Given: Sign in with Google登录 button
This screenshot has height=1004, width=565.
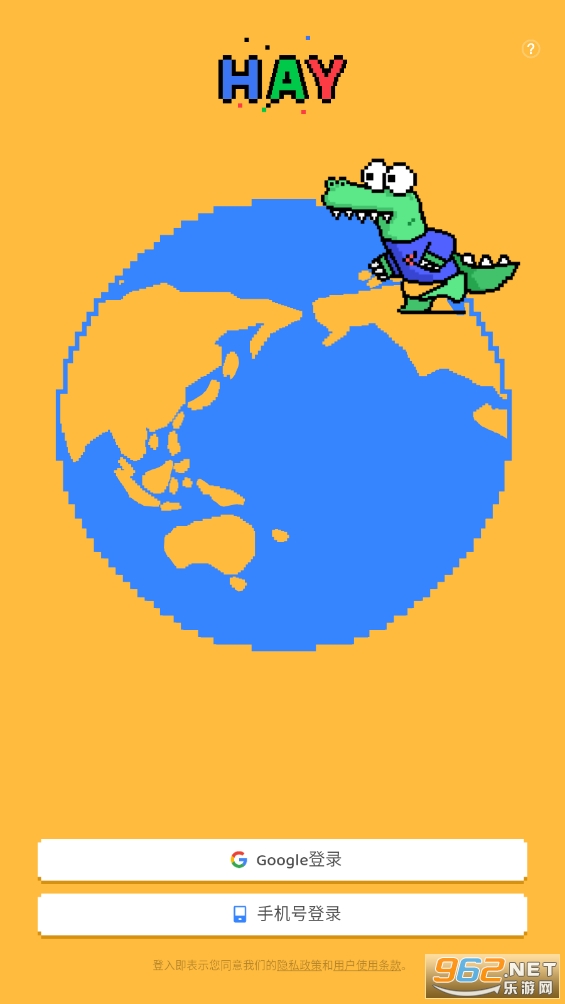Looking at the screenshot, I should point(282,860).
